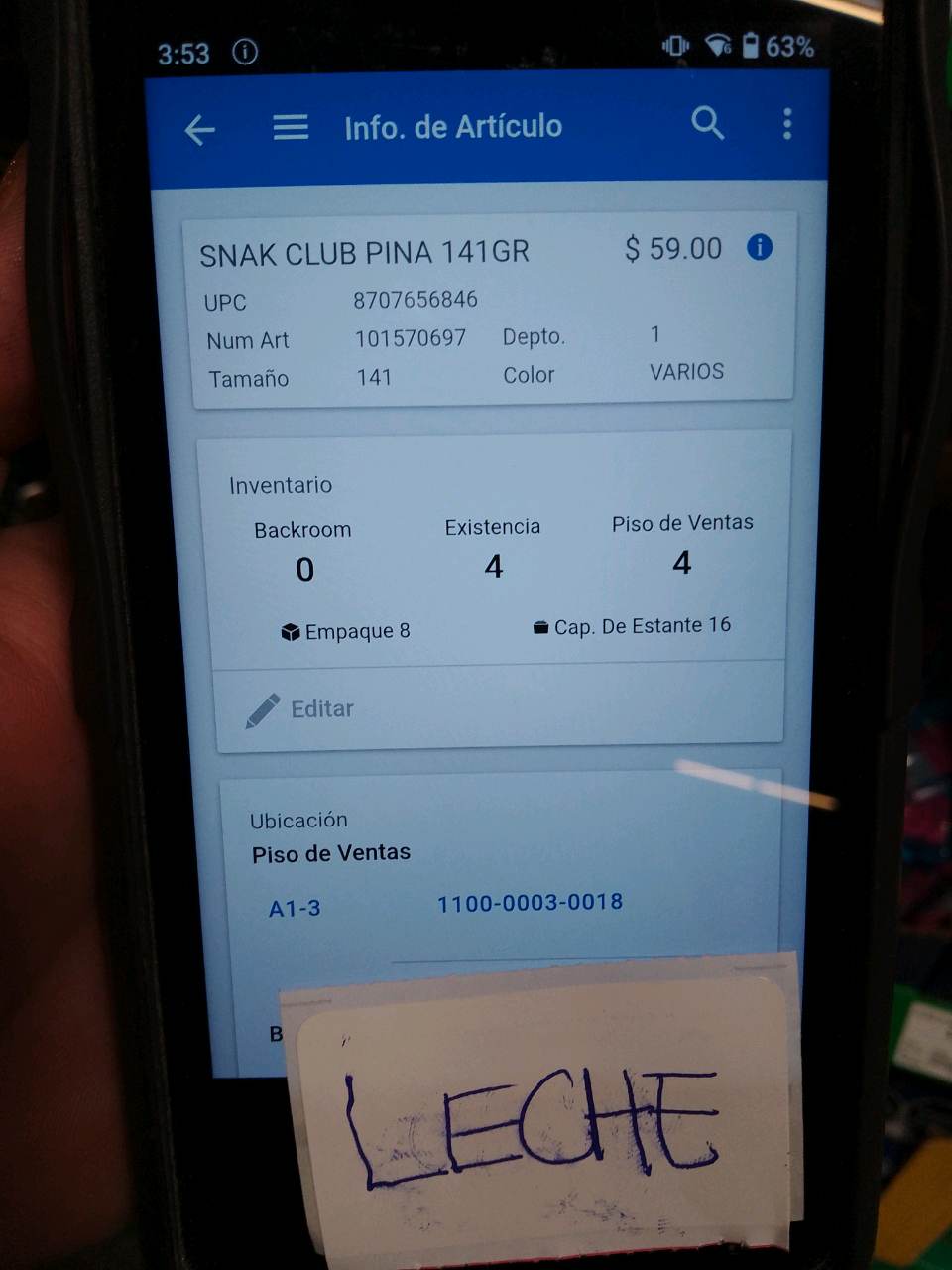Go back using the arrow

click(200, 129)
